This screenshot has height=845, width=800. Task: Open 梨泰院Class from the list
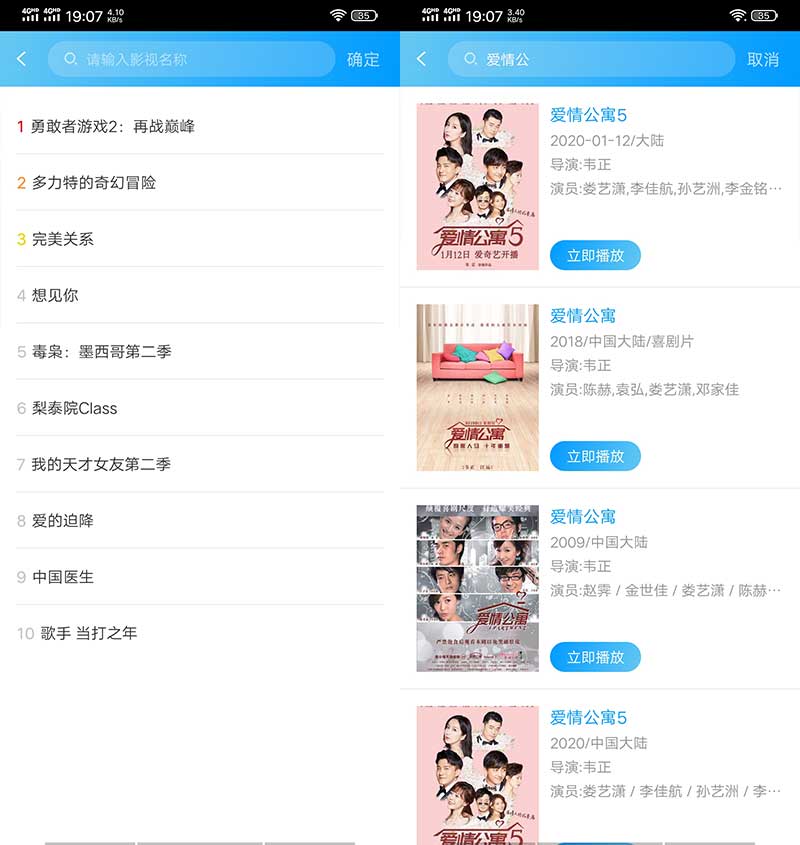coord(75,408)
